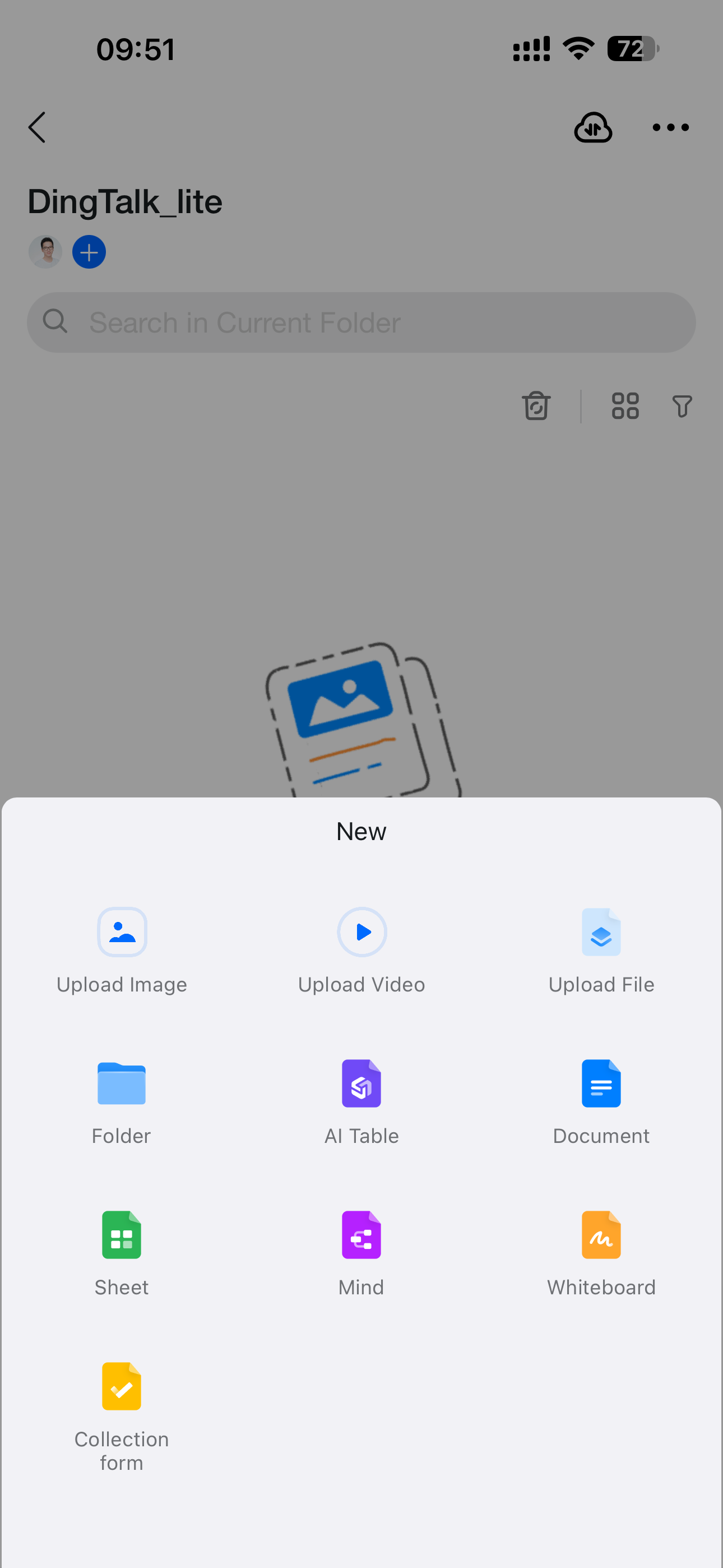Open the filter funnel icon

(682, 405)
